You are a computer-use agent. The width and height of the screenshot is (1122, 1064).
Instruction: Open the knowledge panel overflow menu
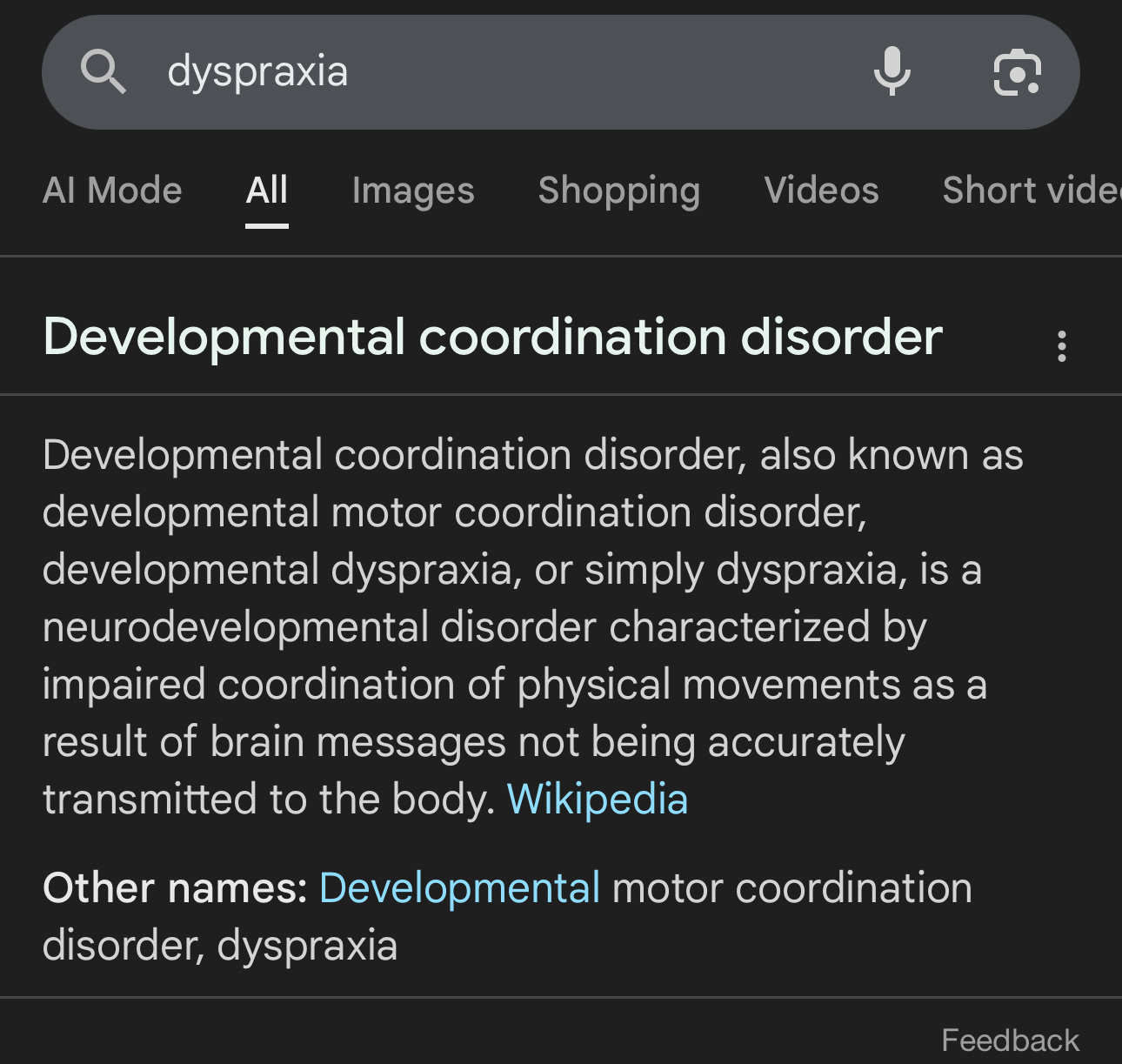click(x=1061, y=345)
